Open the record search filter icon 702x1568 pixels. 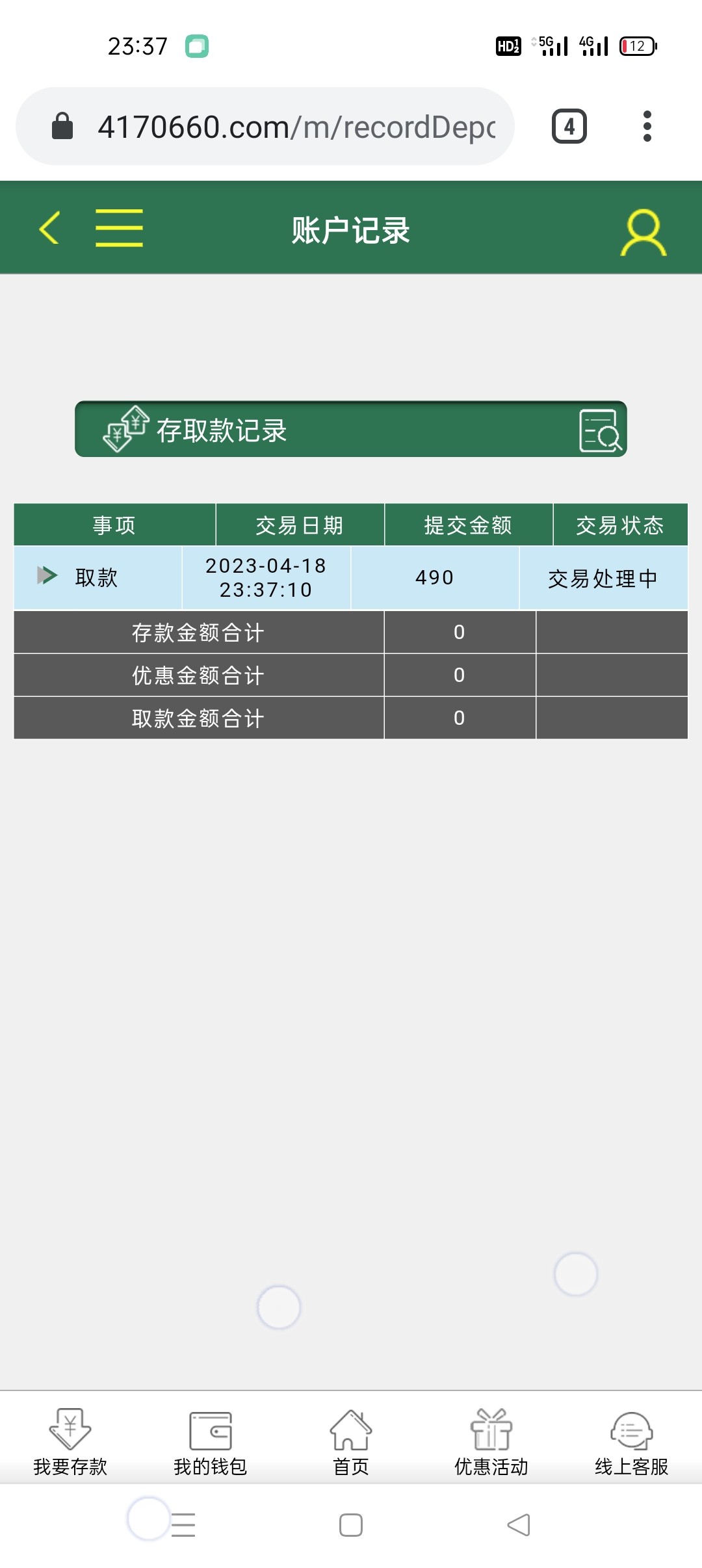click(x=600, y=430)
